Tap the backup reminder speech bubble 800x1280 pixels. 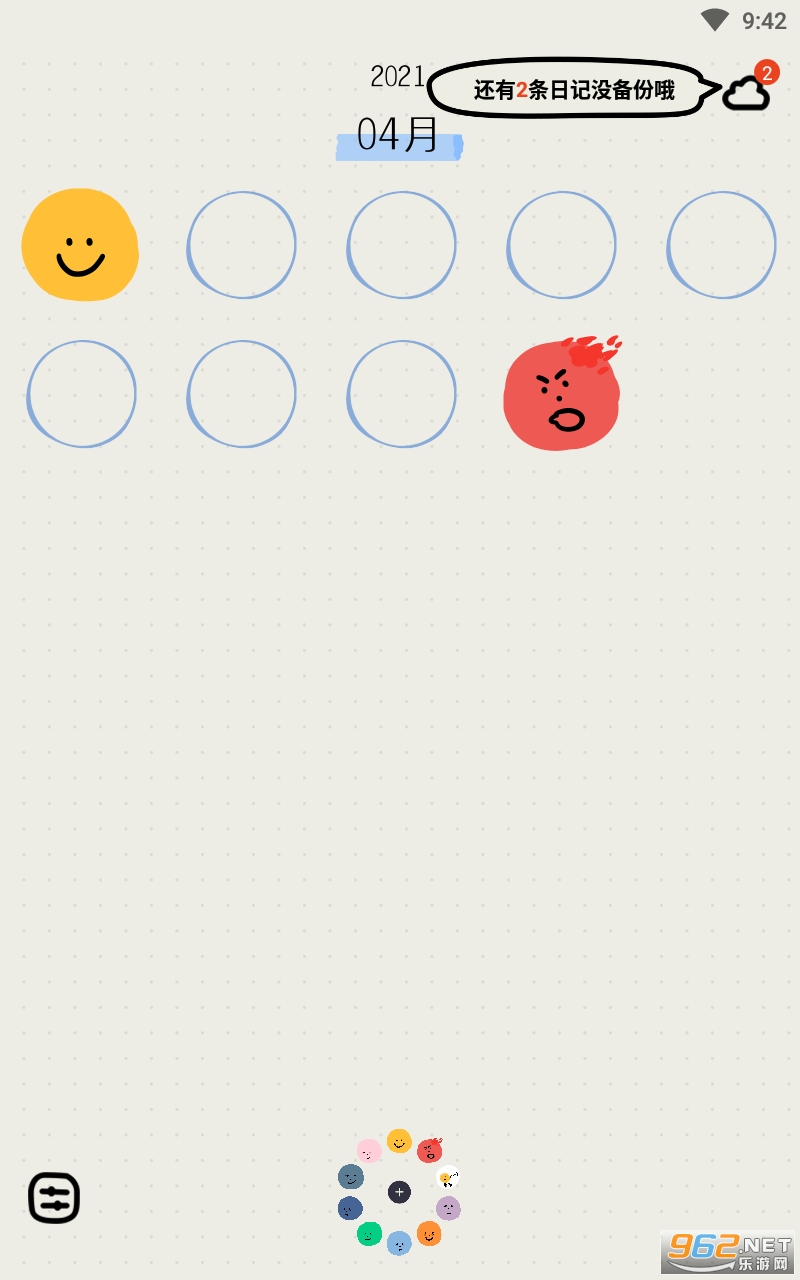point(574,90)
